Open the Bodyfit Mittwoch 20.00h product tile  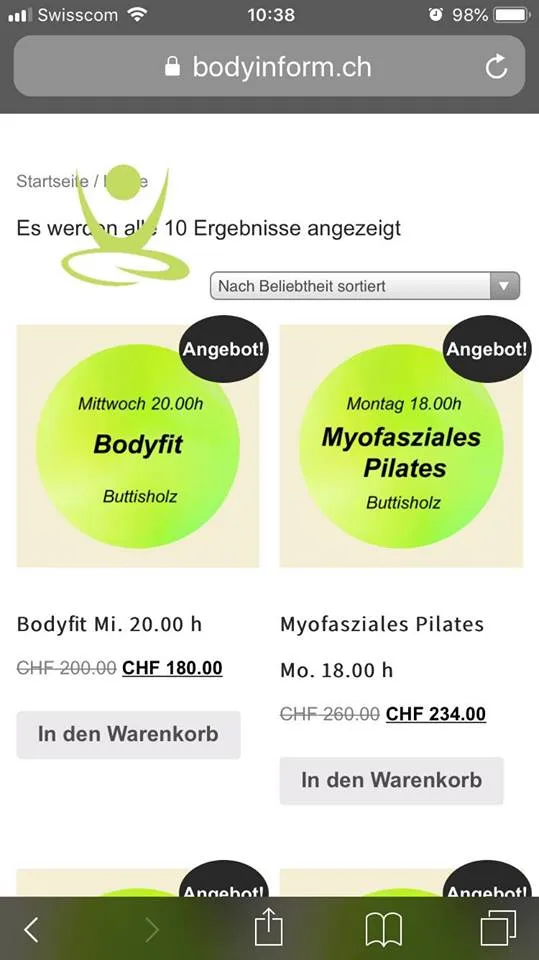(x=138, y=446)
